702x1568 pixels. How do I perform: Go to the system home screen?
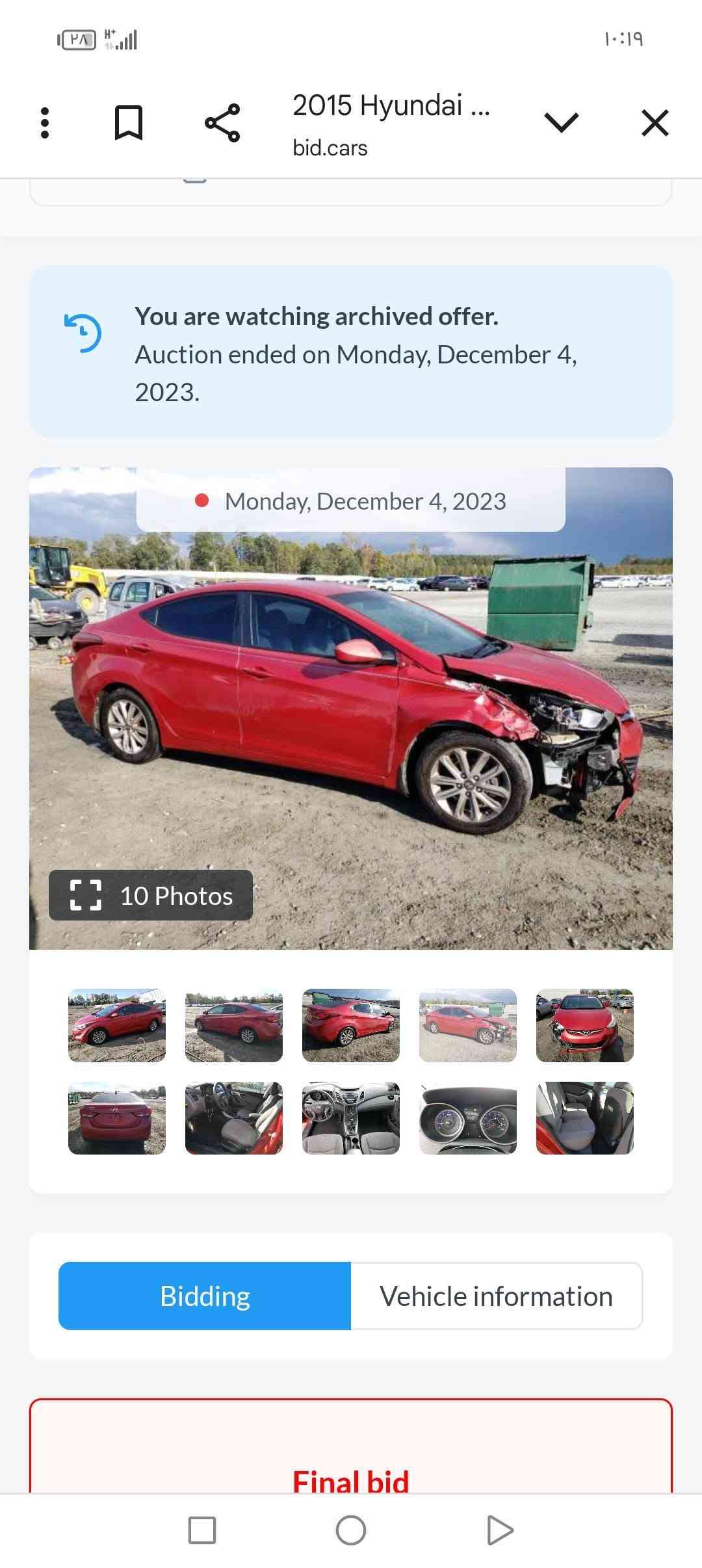point(351,1530)
